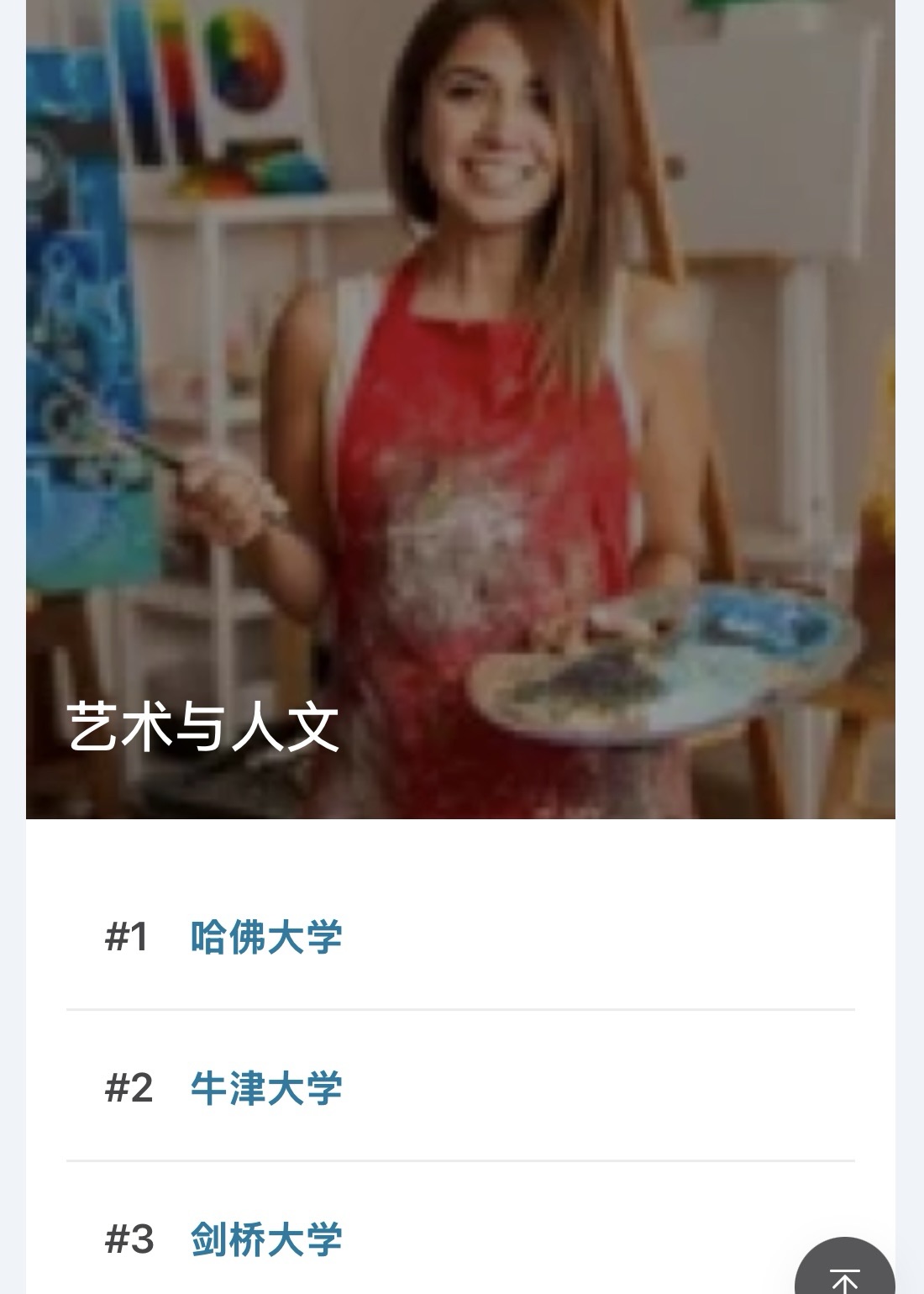
Task: Open the 剑桥大学 link
Action: point(265,1239)
